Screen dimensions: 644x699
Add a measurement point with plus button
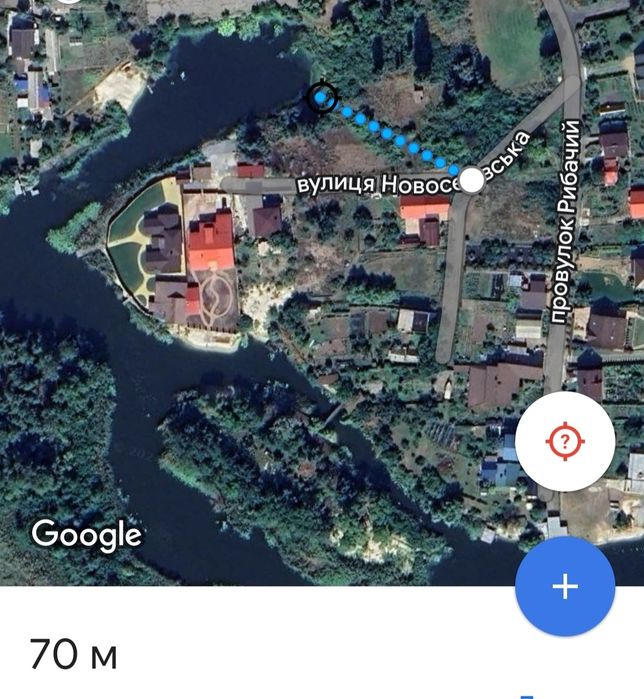(x=565, y=586)
